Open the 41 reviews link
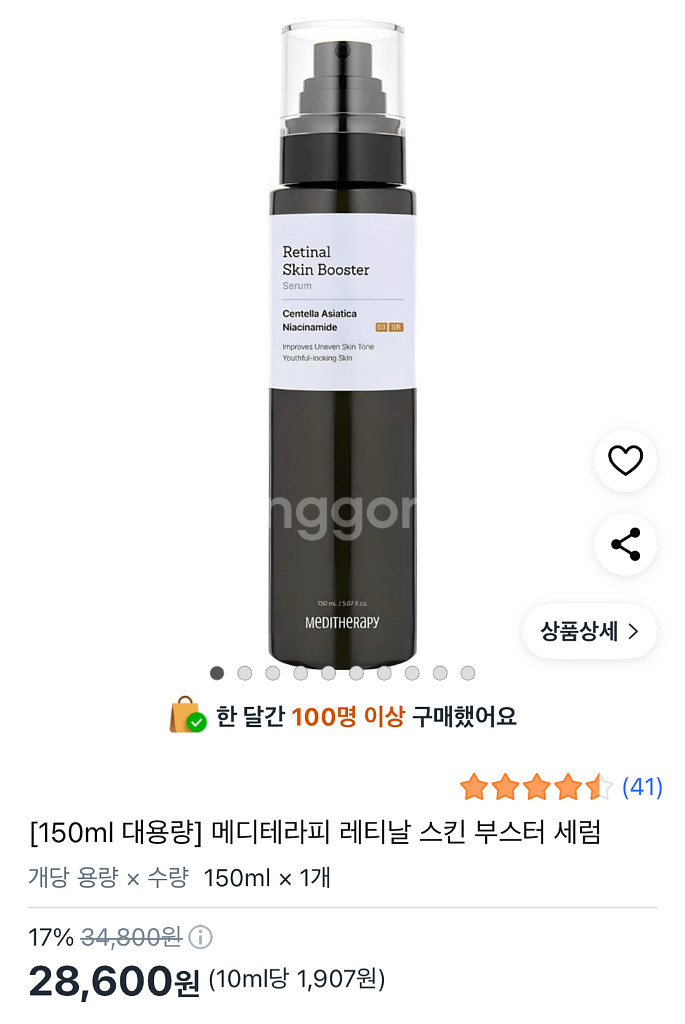Screen dimensions: 685x1024 (642, 787)
